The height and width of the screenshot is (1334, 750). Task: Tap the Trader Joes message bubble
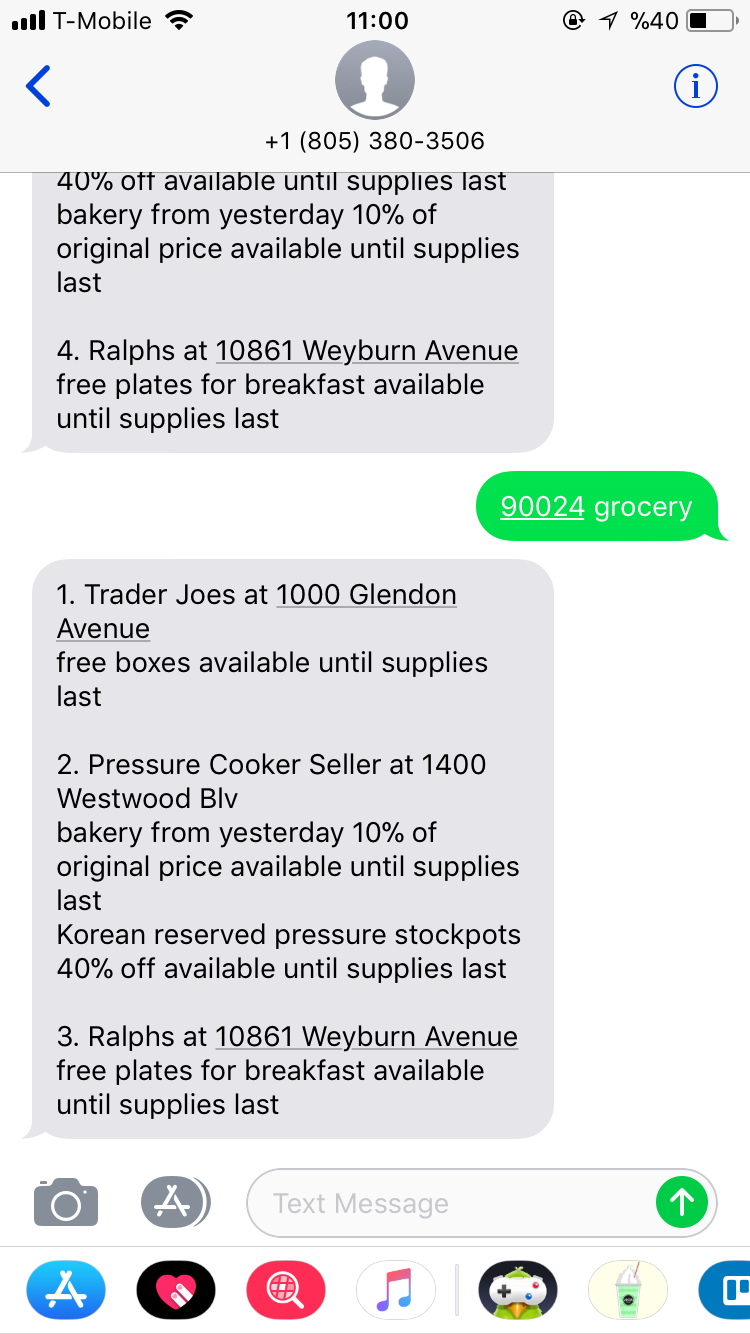tap(290, 850)
